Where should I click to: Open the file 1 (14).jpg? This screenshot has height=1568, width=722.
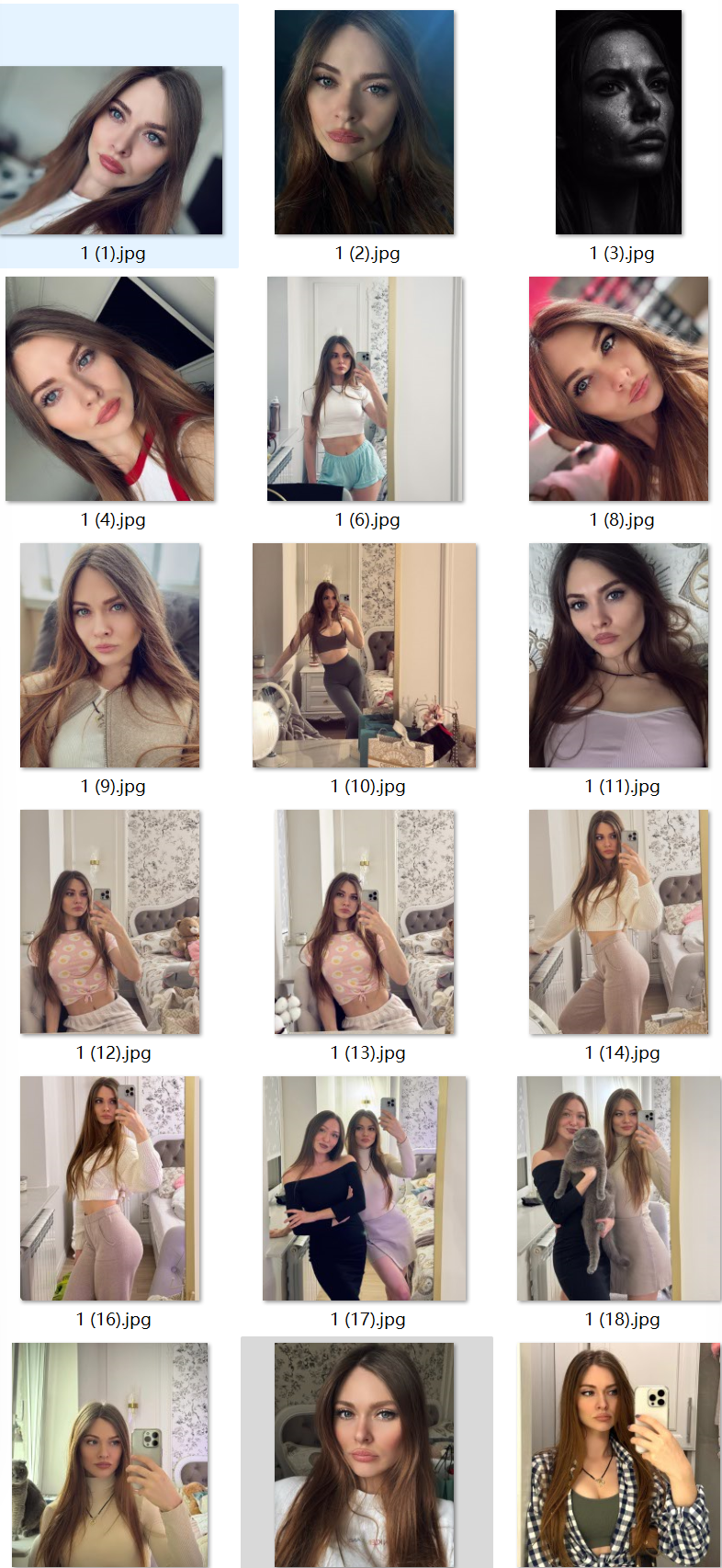click(x=618, y=922)
